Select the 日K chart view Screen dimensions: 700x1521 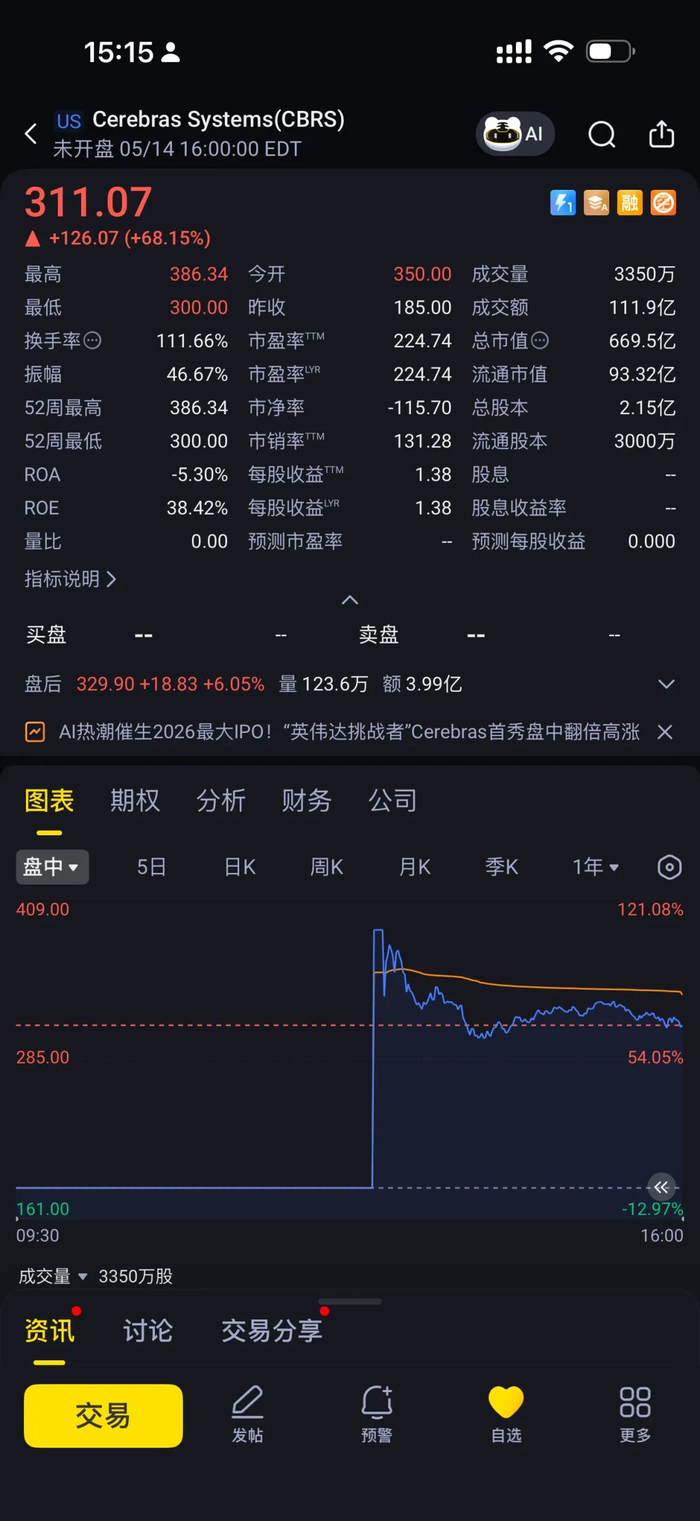point(240,867)
